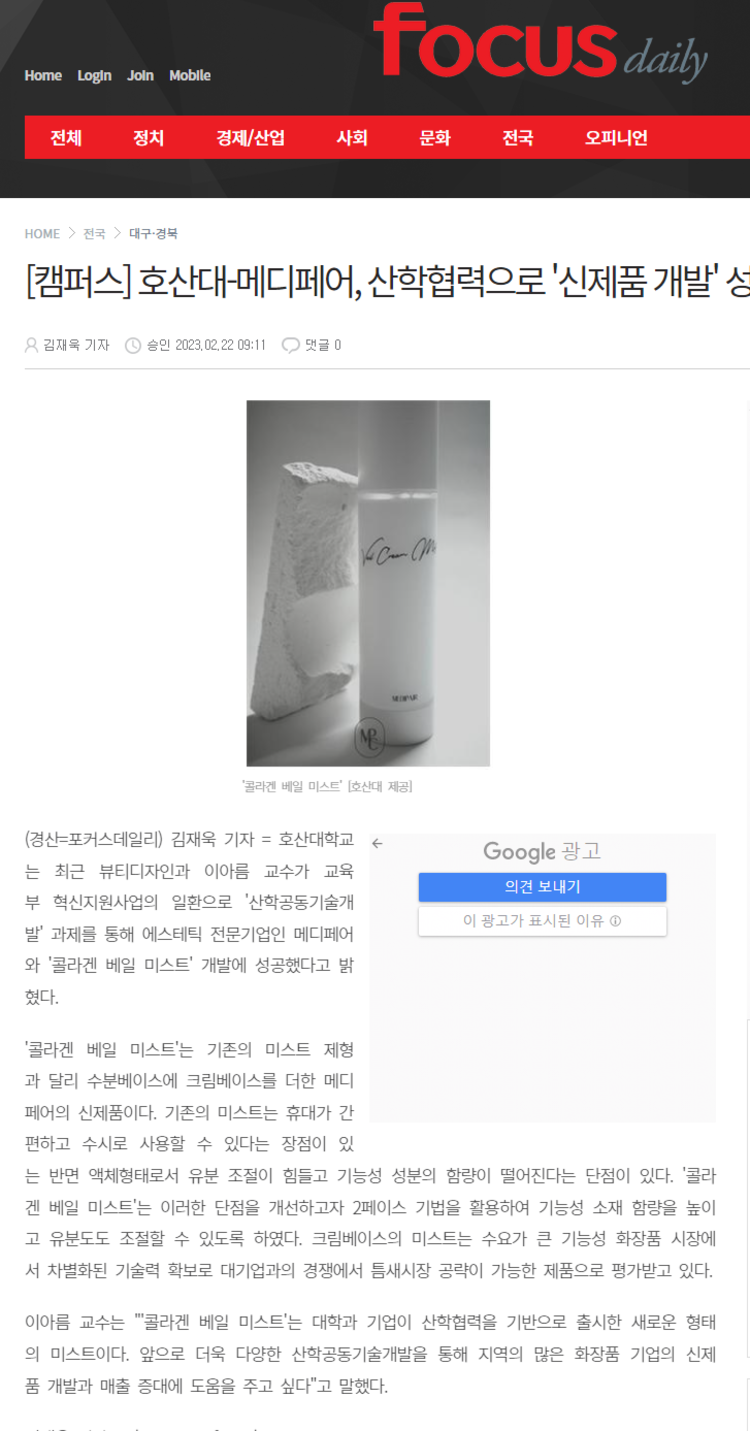Screen dimensions: 750x1431
Task: Open the 오피니언 section
Action: (x=617, y=138)
